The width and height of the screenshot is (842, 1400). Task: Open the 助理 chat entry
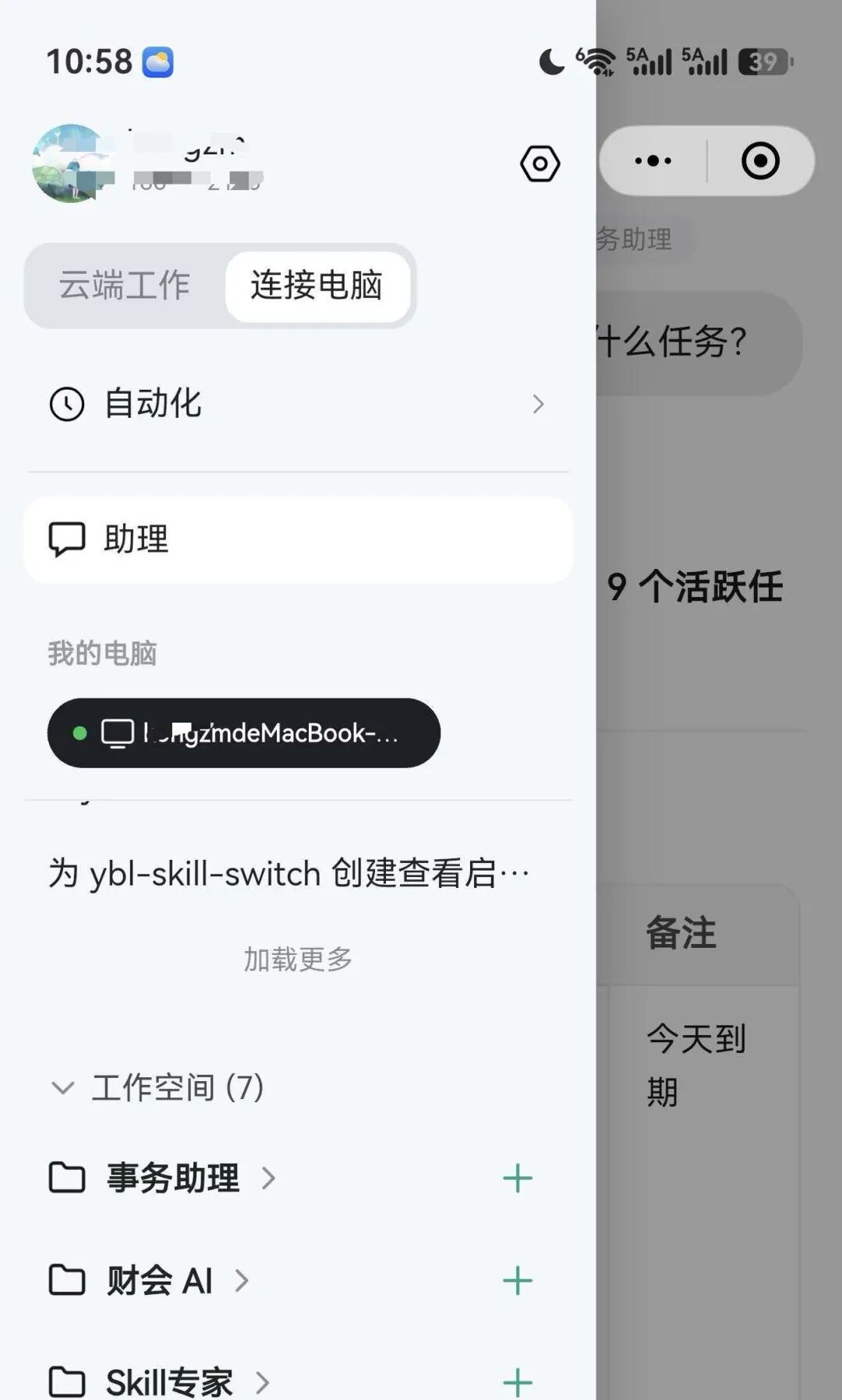tap(298, 539)
